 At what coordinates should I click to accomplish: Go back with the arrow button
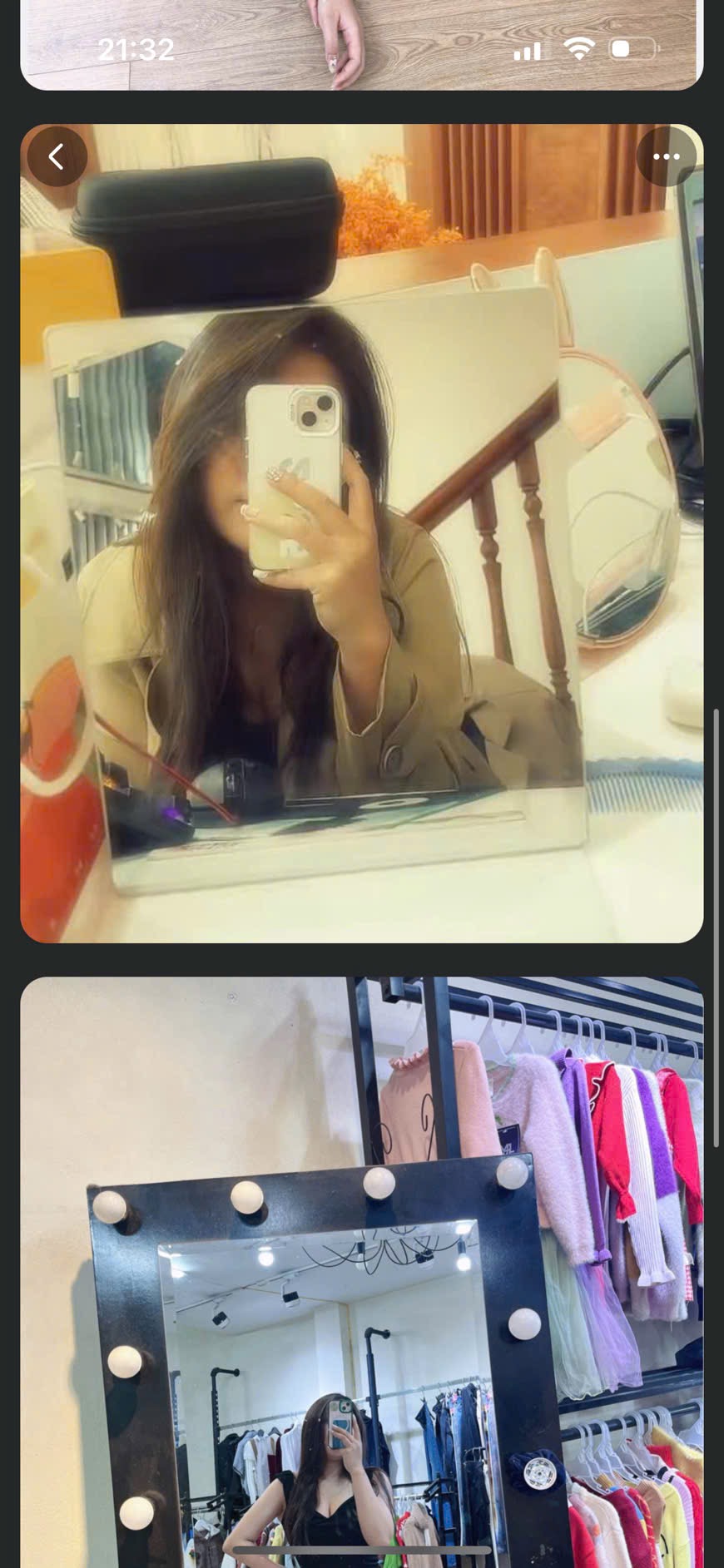(57, 156)
